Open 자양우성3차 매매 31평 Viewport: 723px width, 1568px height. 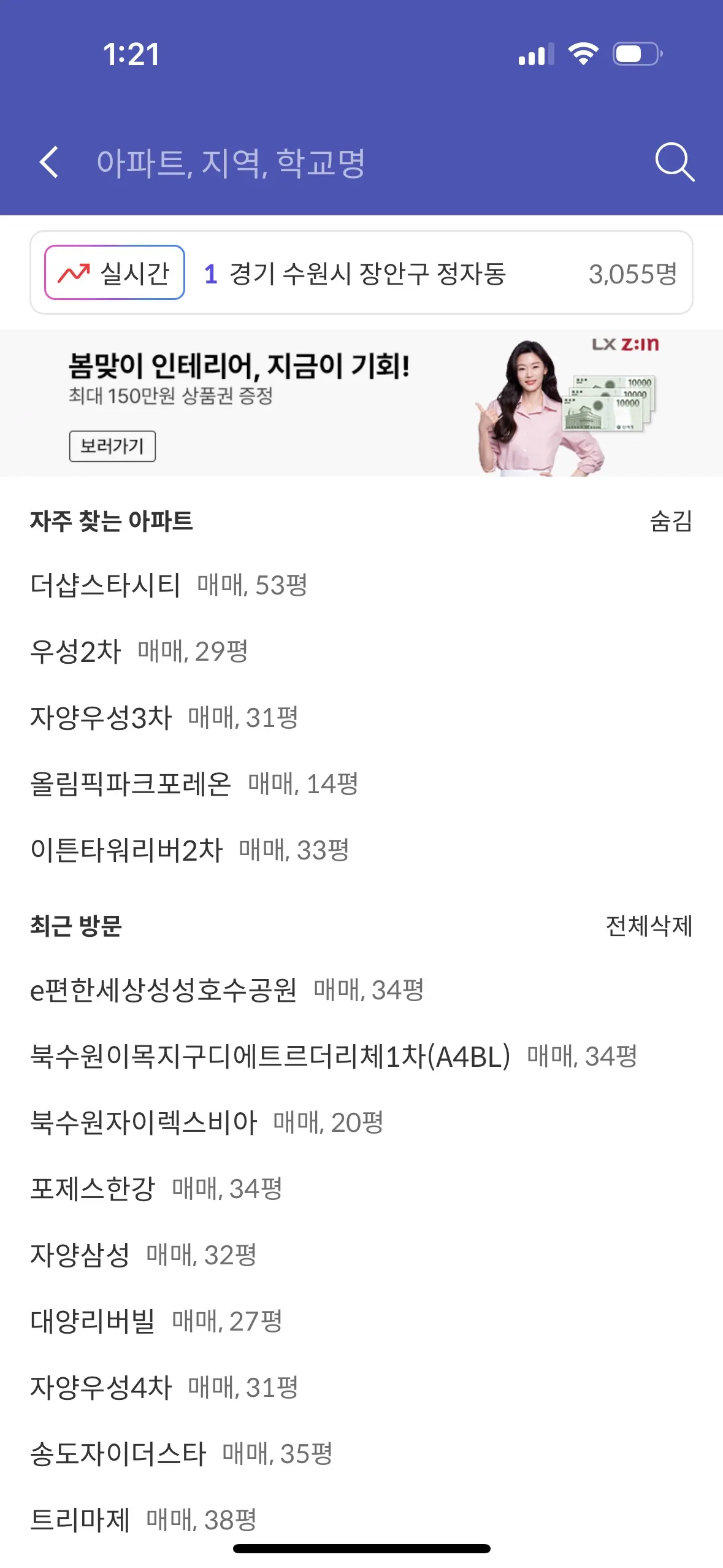click(164, 718)
